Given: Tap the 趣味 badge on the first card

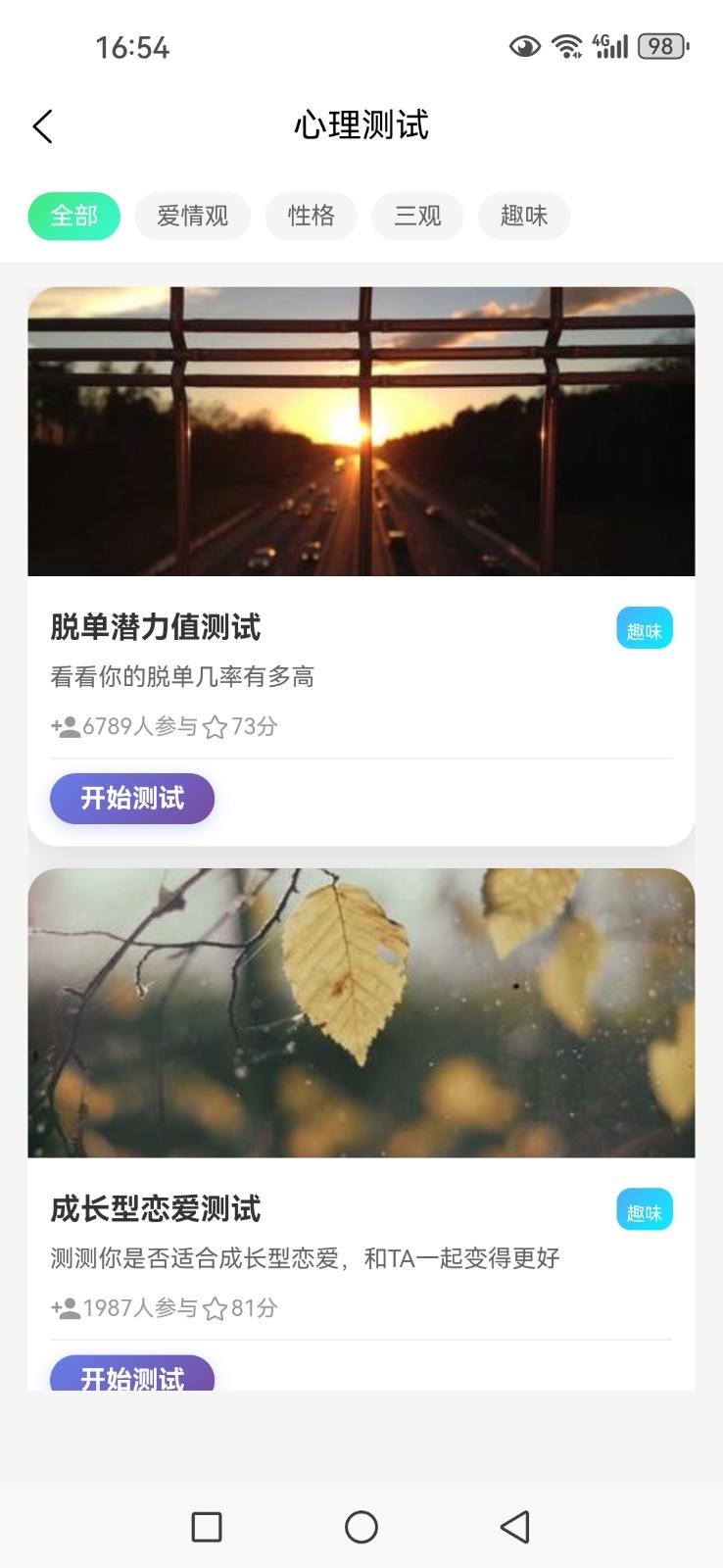Looking at the screenshot, I should 644,628.
